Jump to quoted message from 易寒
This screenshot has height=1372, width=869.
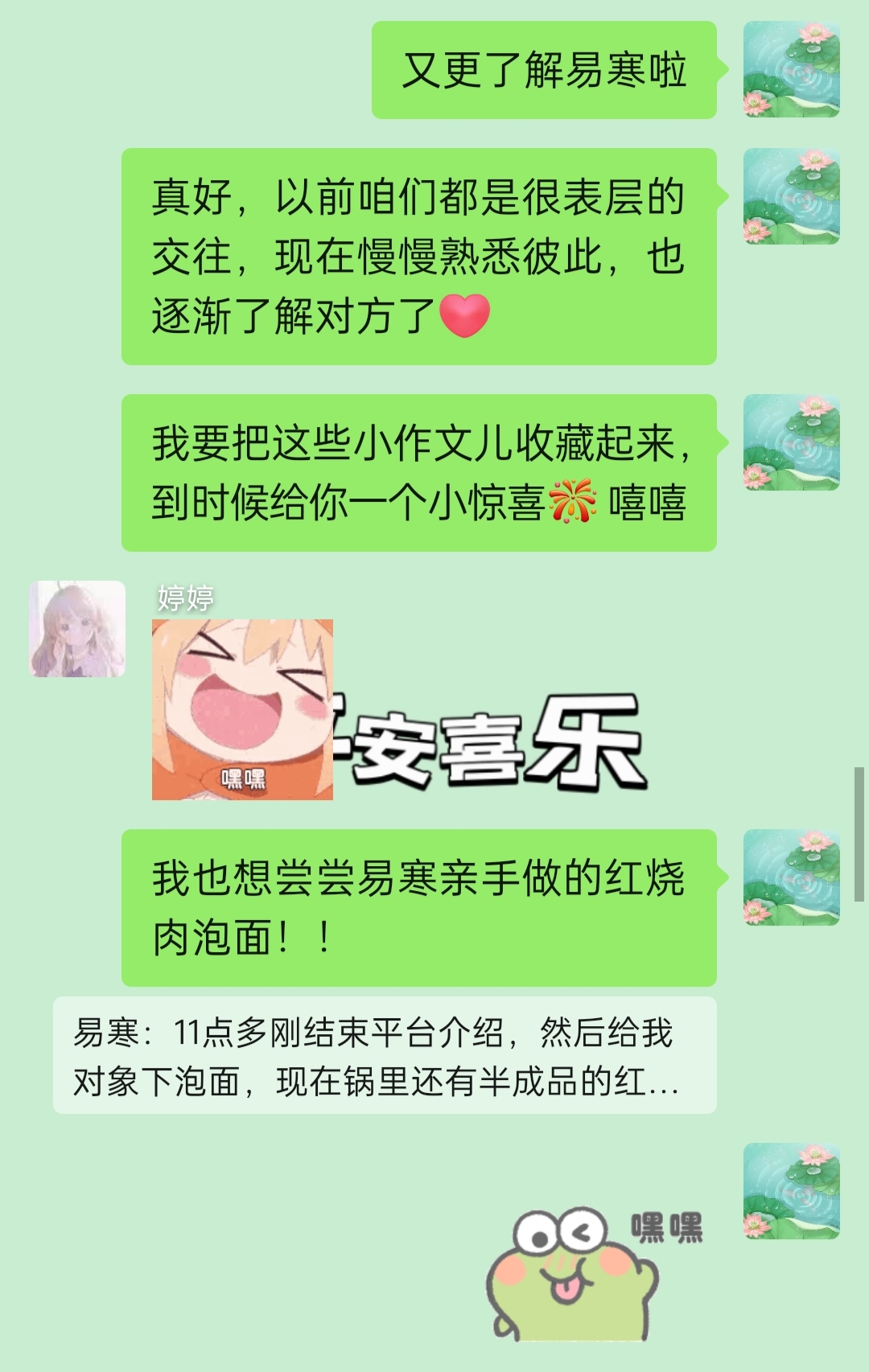385,1056
